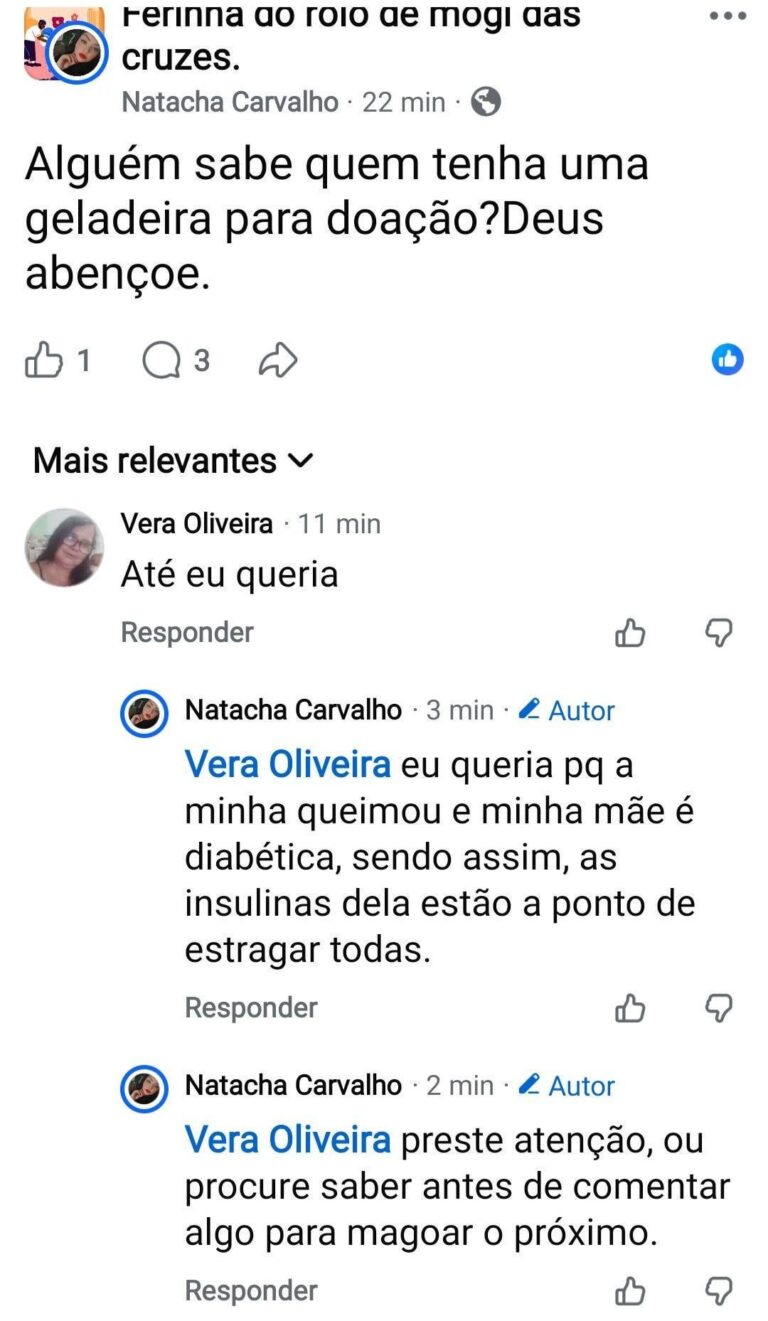Open the post's three-dot overflow menu
Screen dimensions: 768x1321
(727, 18)
